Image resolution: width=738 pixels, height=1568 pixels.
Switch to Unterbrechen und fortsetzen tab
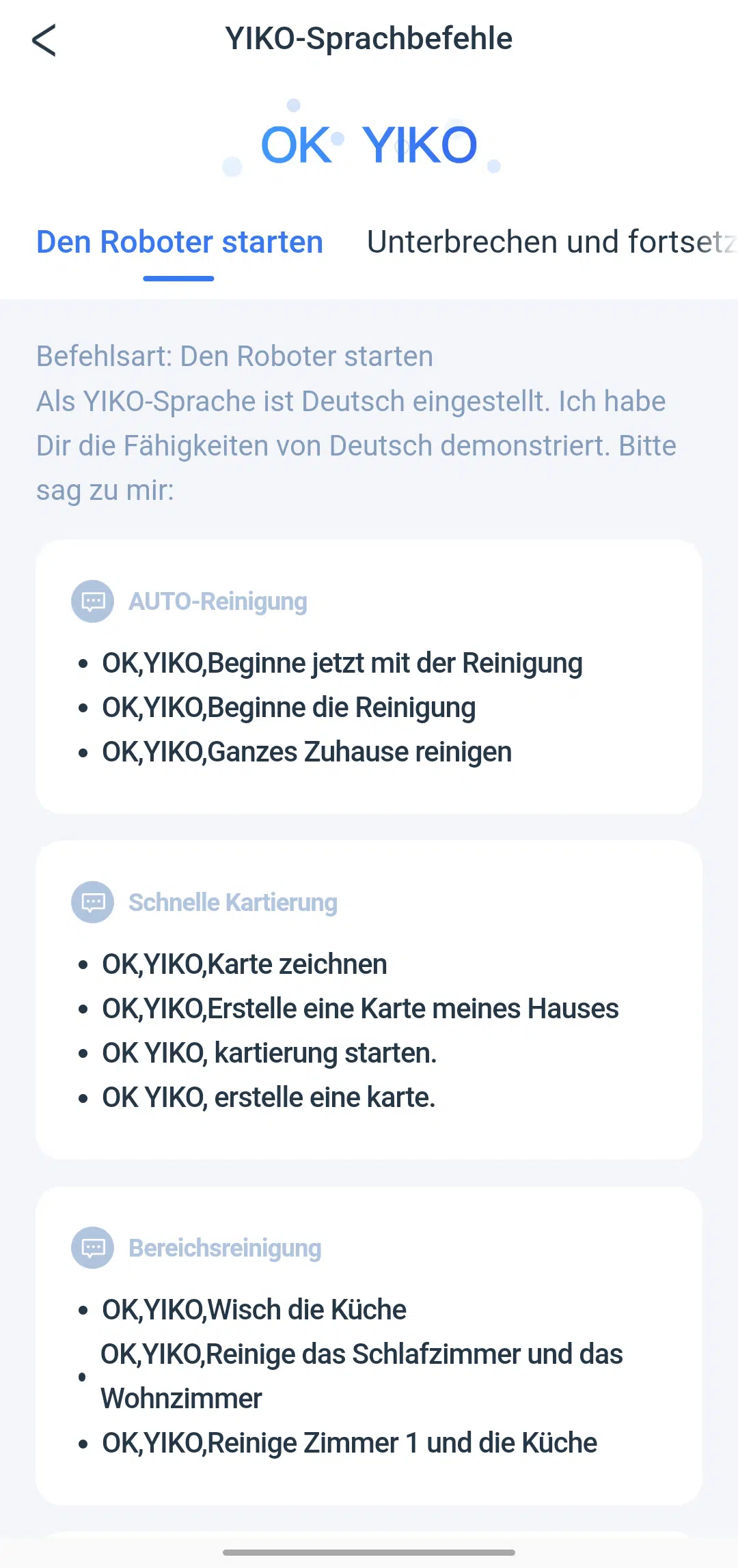tap(552, 242)
